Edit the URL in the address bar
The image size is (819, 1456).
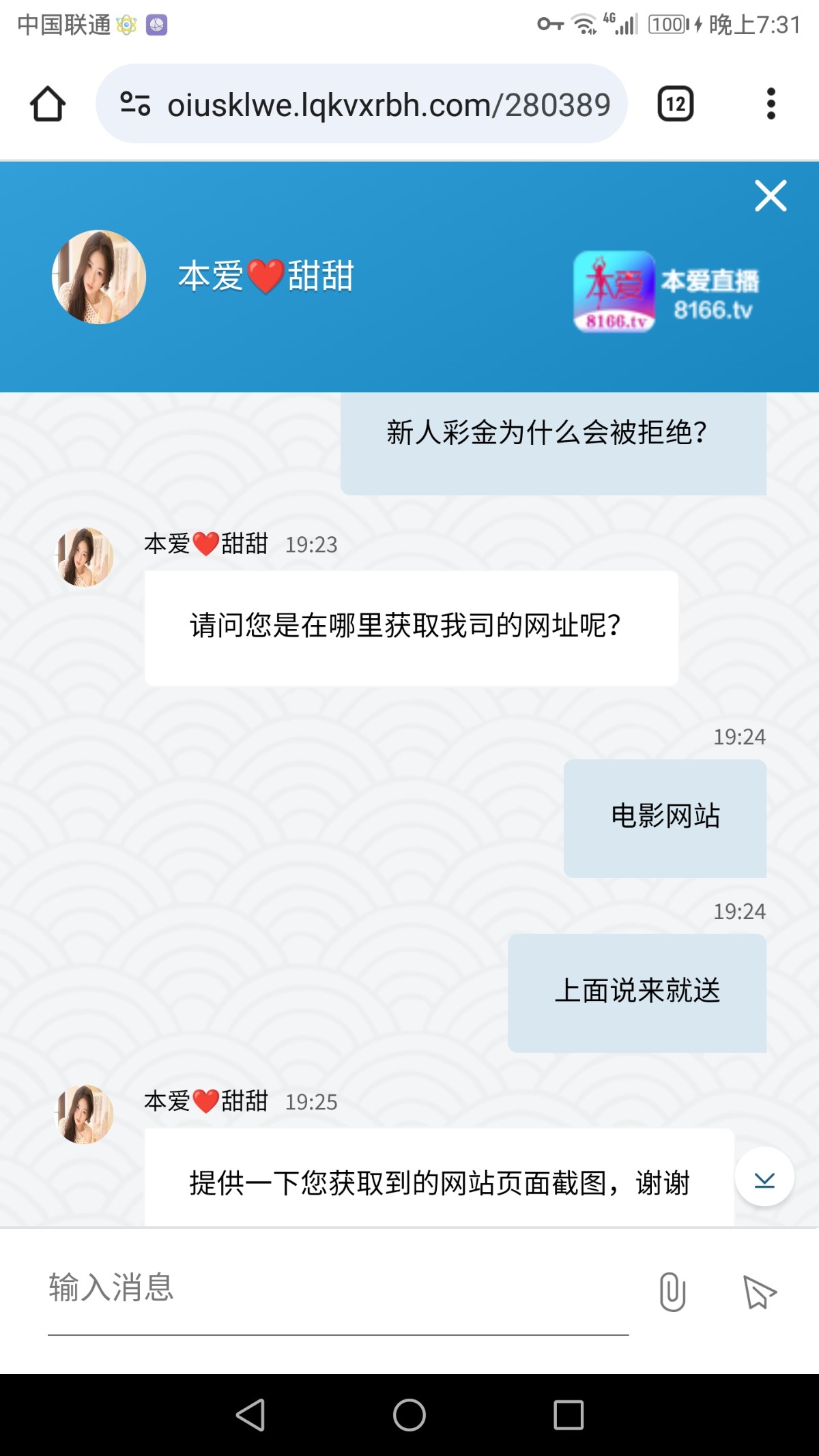tap(389, 104)
